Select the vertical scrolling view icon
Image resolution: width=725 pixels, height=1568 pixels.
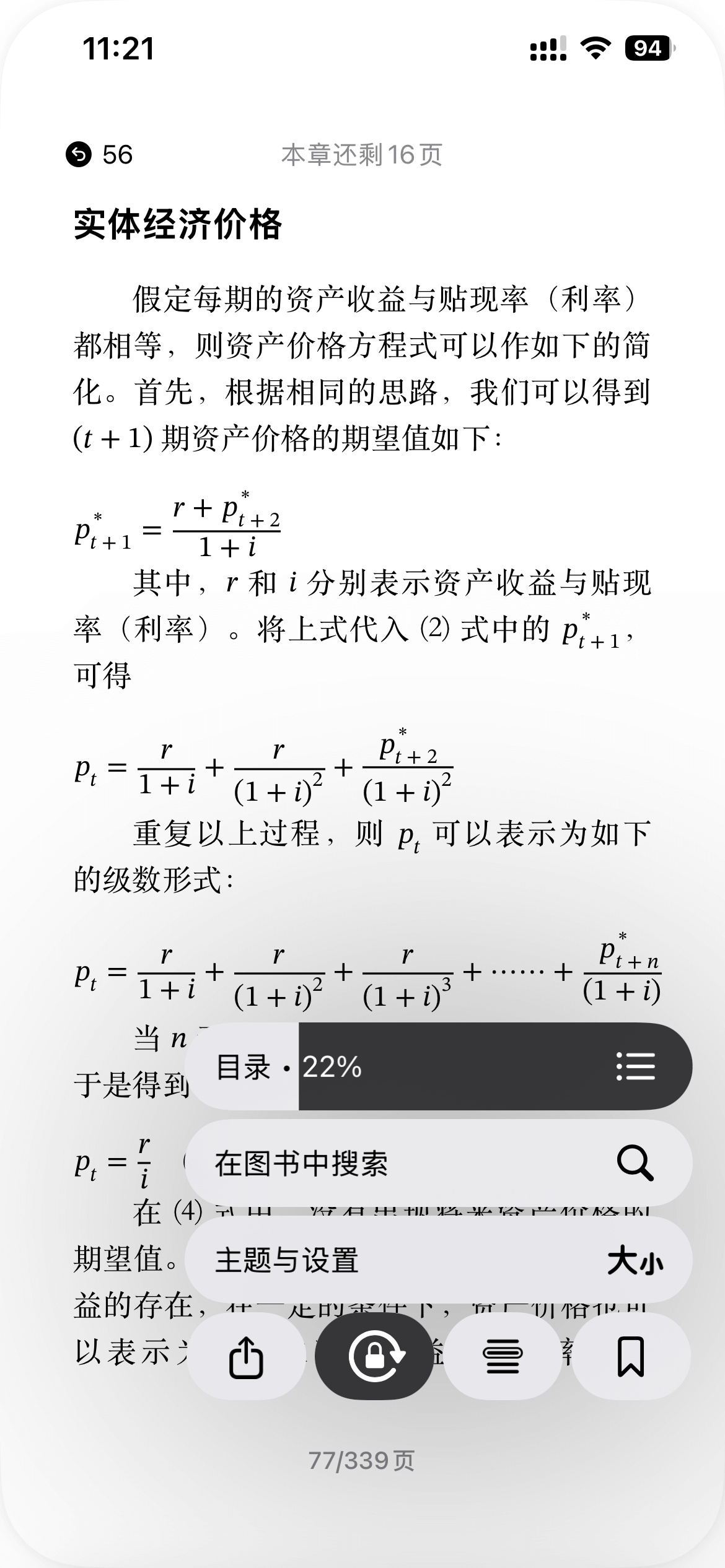coord(503,1357)
